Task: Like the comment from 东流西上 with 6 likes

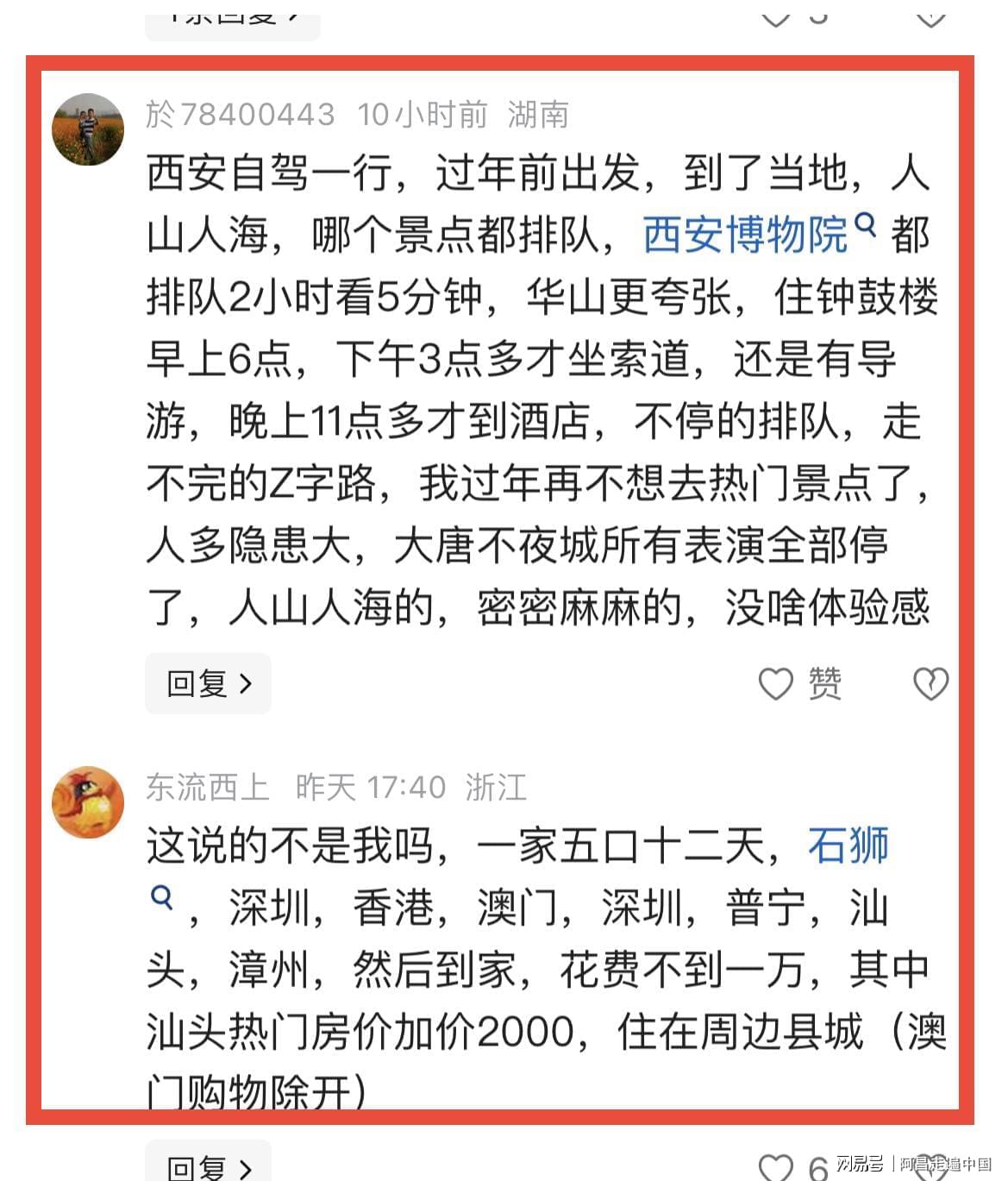Action: point(776,1166)
